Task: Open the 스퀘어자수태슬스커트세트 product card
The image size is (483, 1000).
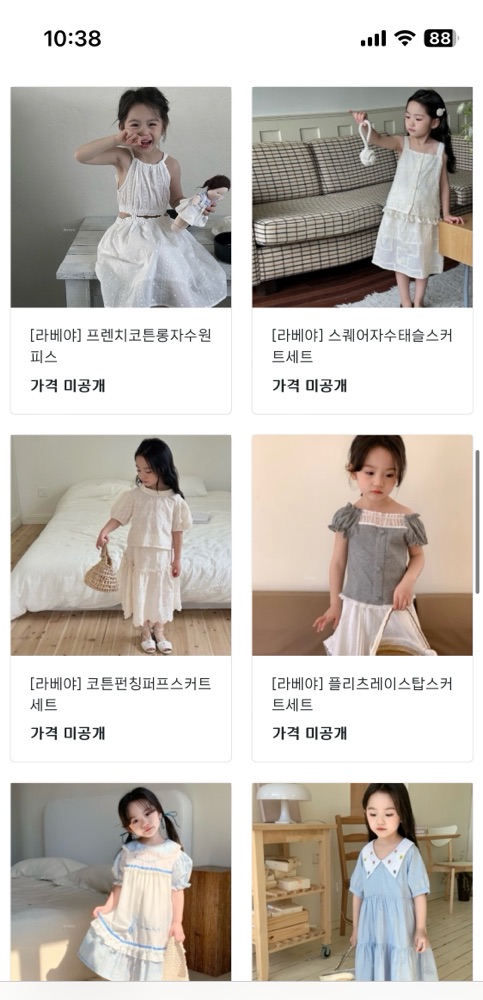Action: tap(362, 250)
